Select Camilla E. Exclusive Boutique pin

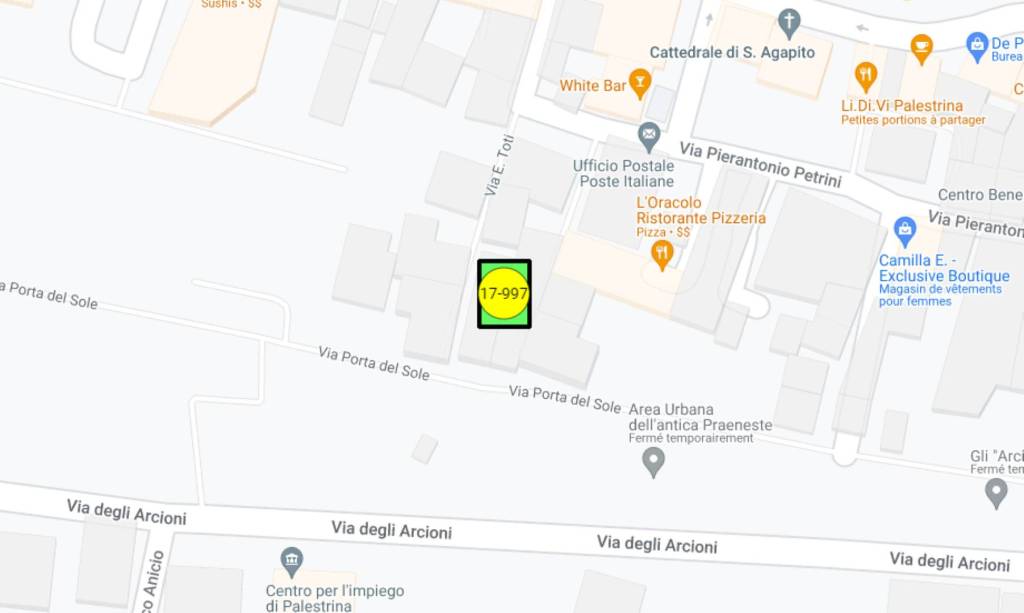pyautogui.click(x=905, y=231)
